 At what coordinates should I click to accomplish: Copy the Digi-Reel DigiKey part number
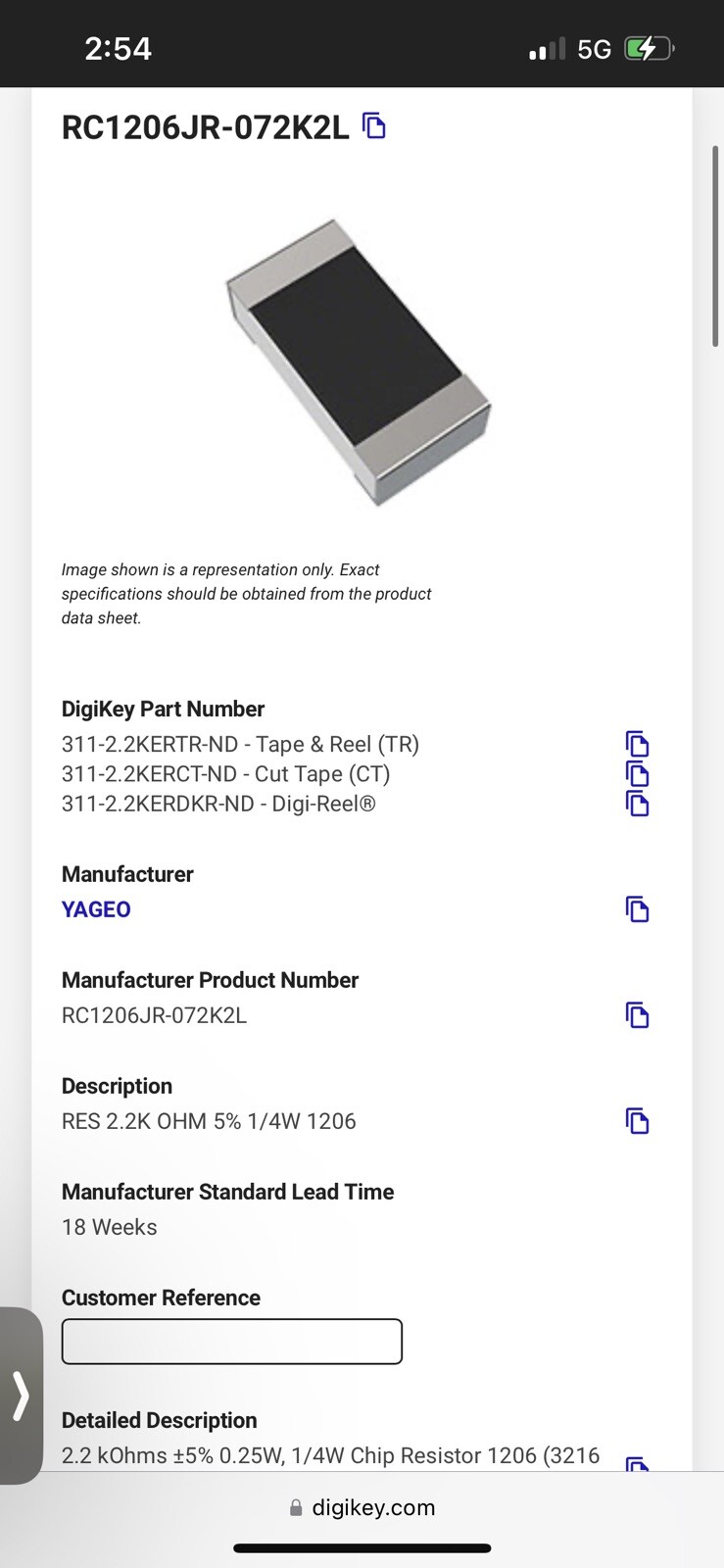point(637,804)
